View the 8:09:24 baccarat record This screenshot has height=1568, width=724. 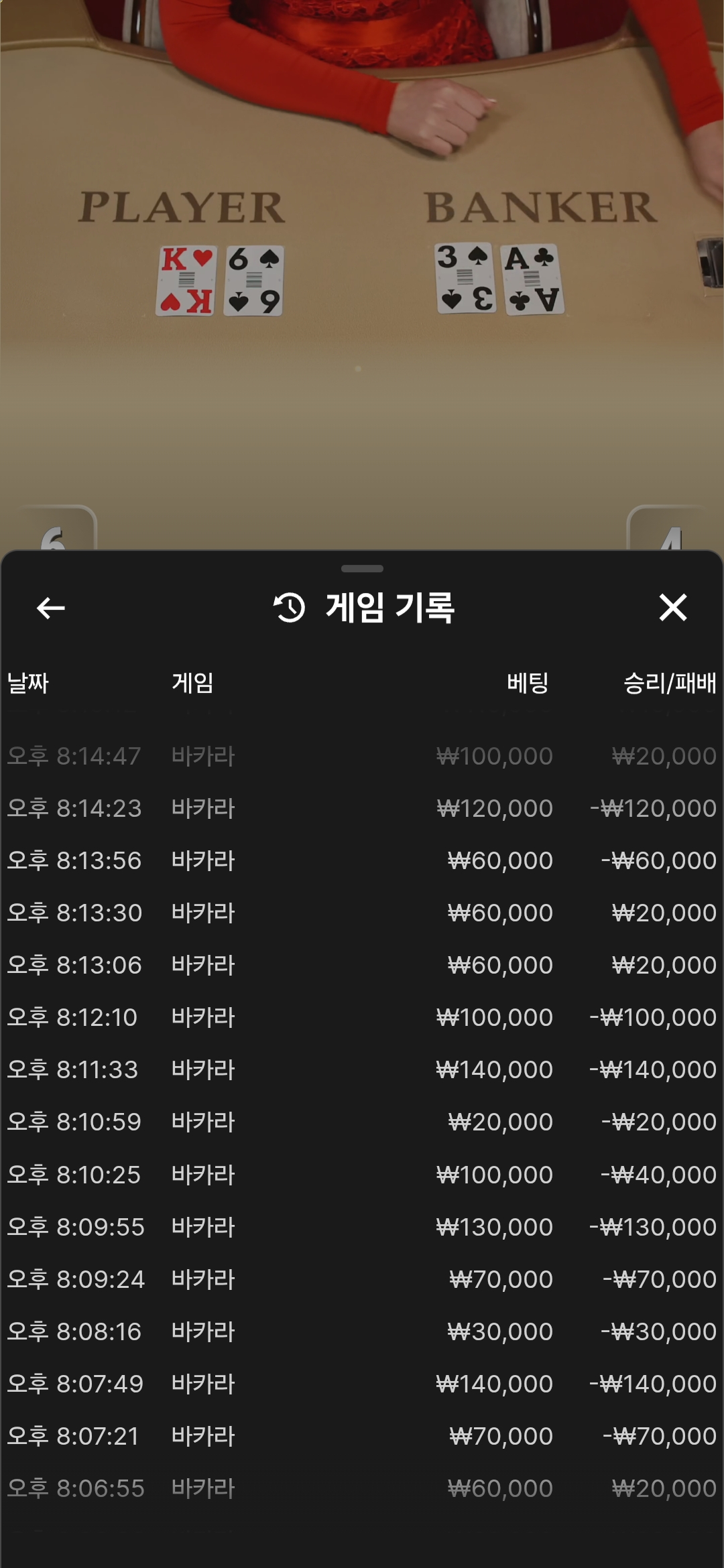click(362, 1279)
